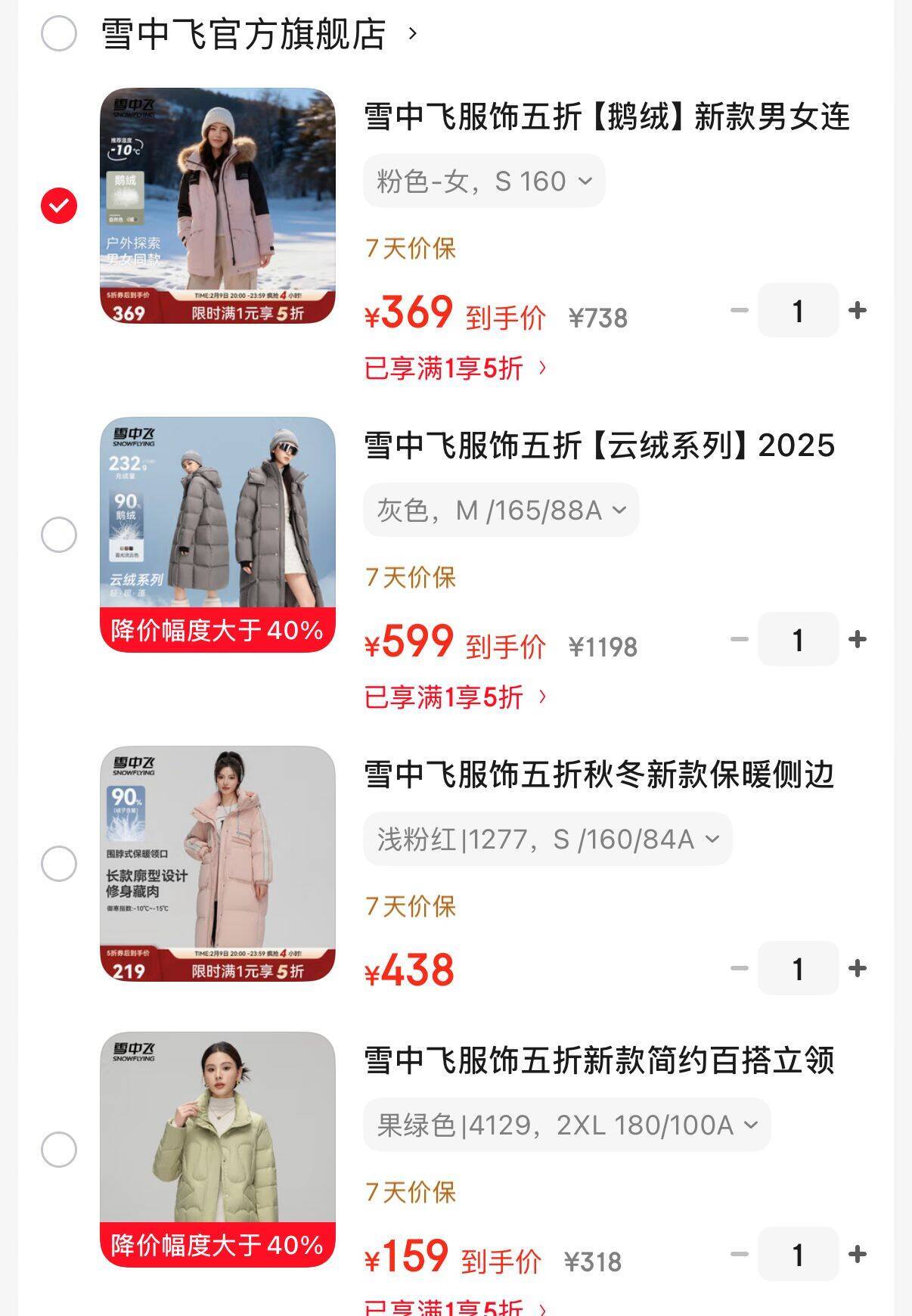Select all items from 雪中飞官方旗舰店

coord(59,34)
